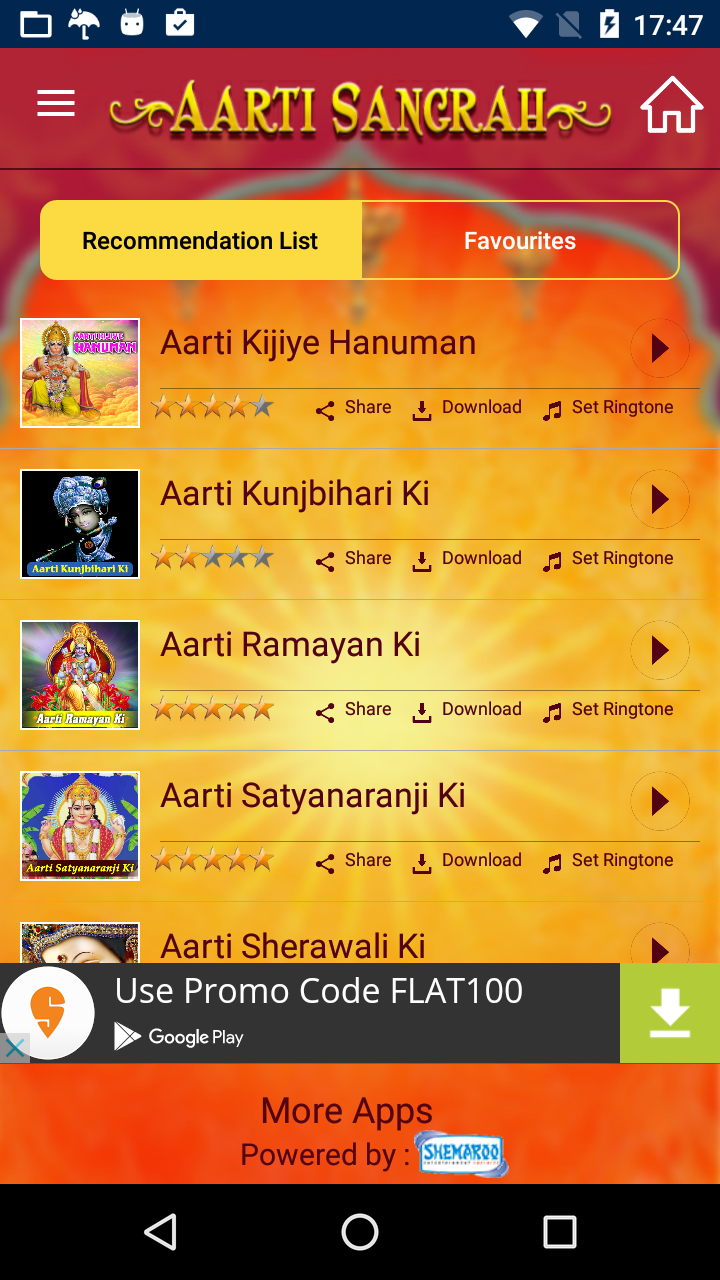Play Aarti Kijiye Hanuman
Screen dimensions: 720x1280
[660, 349]
